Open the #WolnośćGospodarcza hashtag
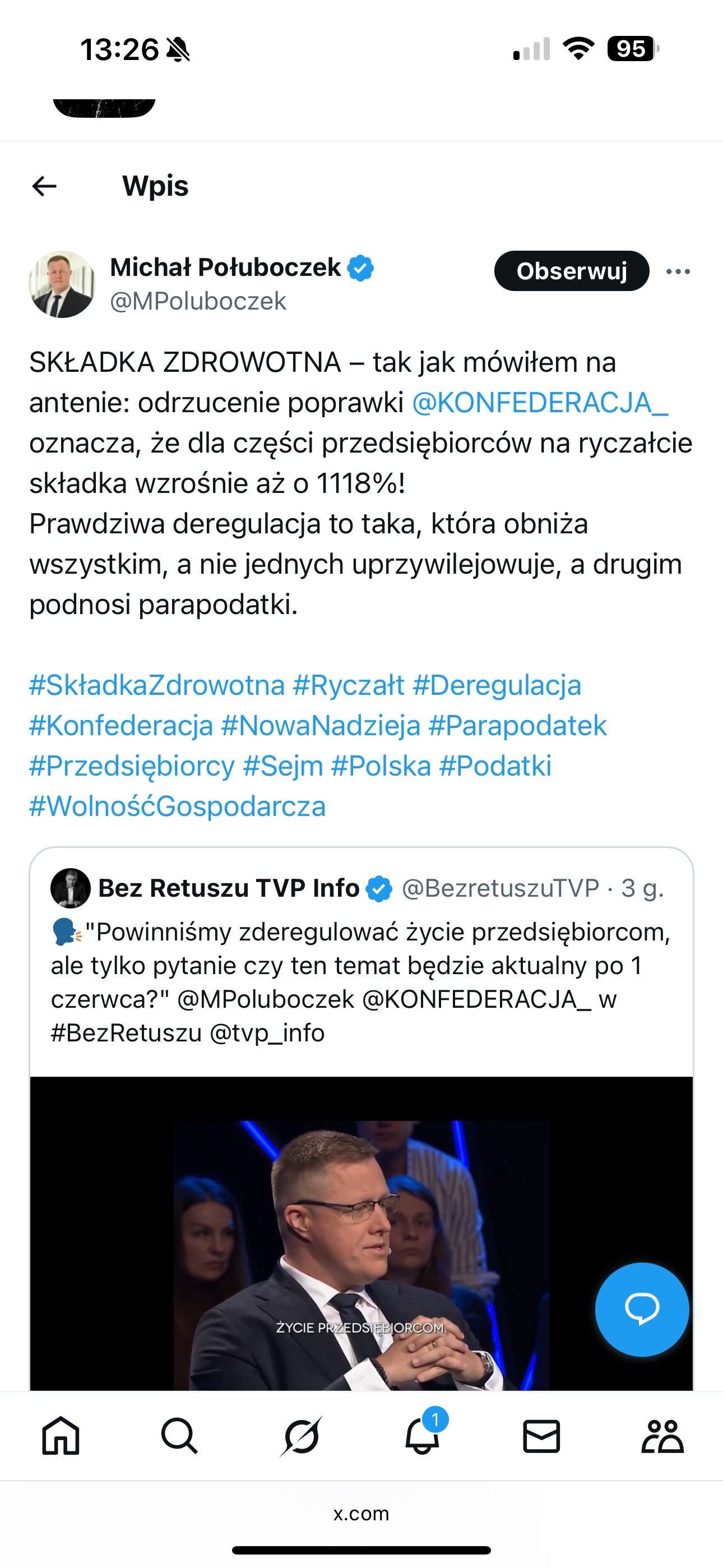 (x=178, y=806)
